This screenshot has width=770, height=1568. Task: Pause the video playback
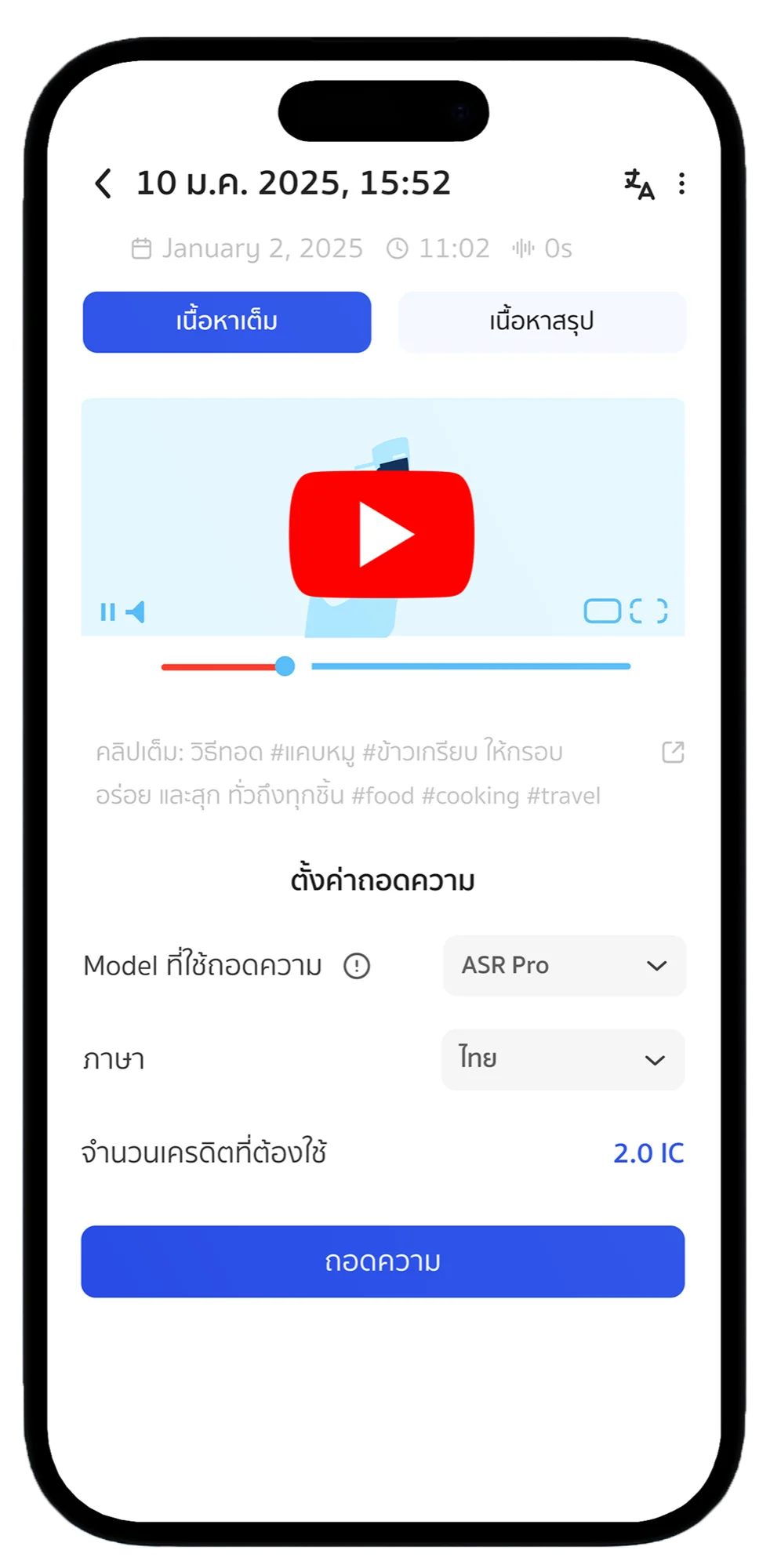tap(109, 610)
